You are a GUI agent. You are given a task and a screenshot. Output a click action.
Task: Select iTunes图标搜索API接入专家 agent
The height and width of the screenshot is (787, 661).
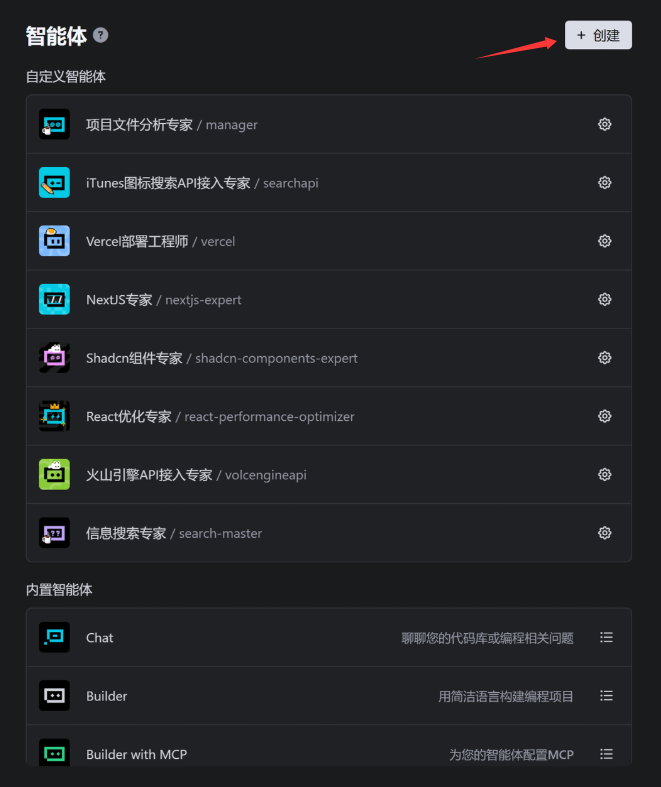pyautogui.click(x=168, y=183)
